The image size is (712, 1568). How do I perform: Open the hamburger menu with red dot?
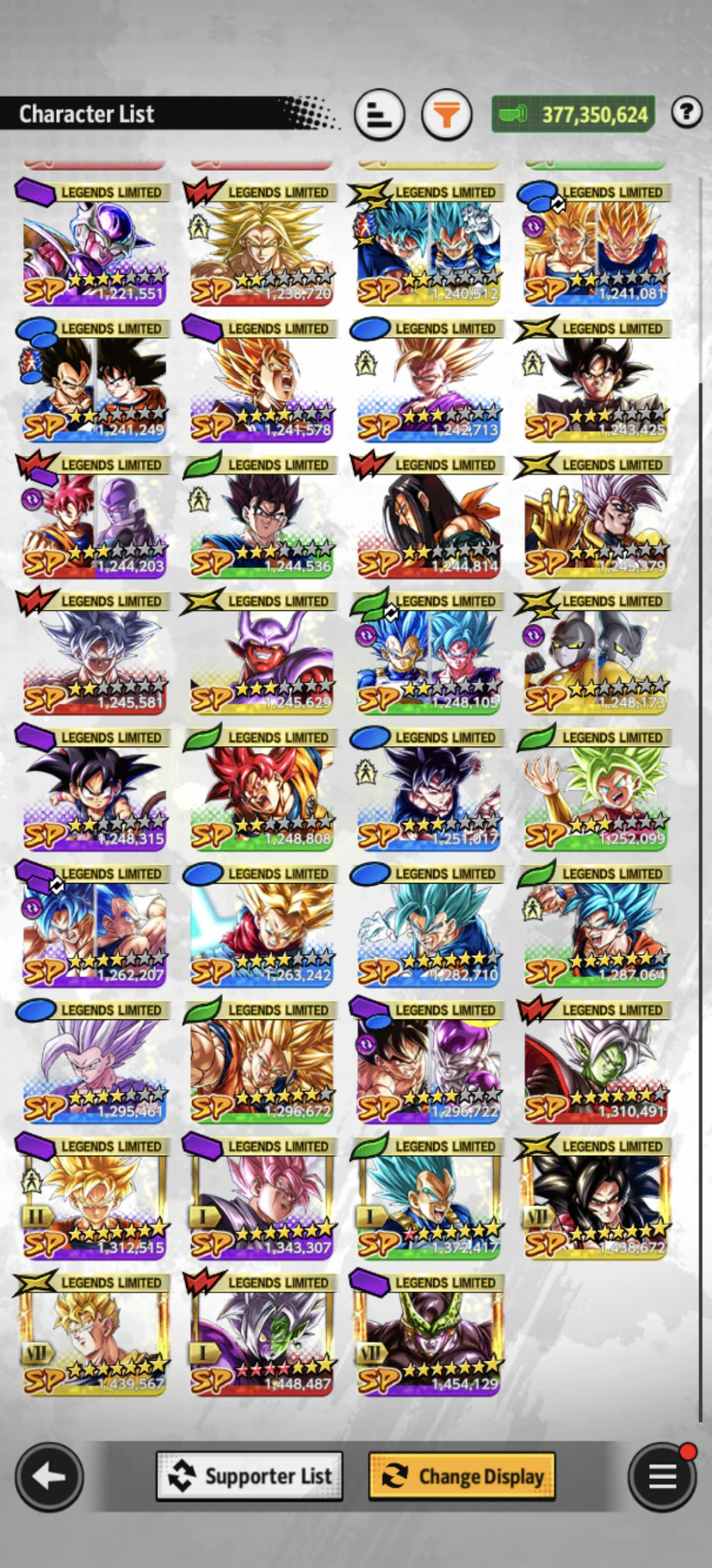662,1477
